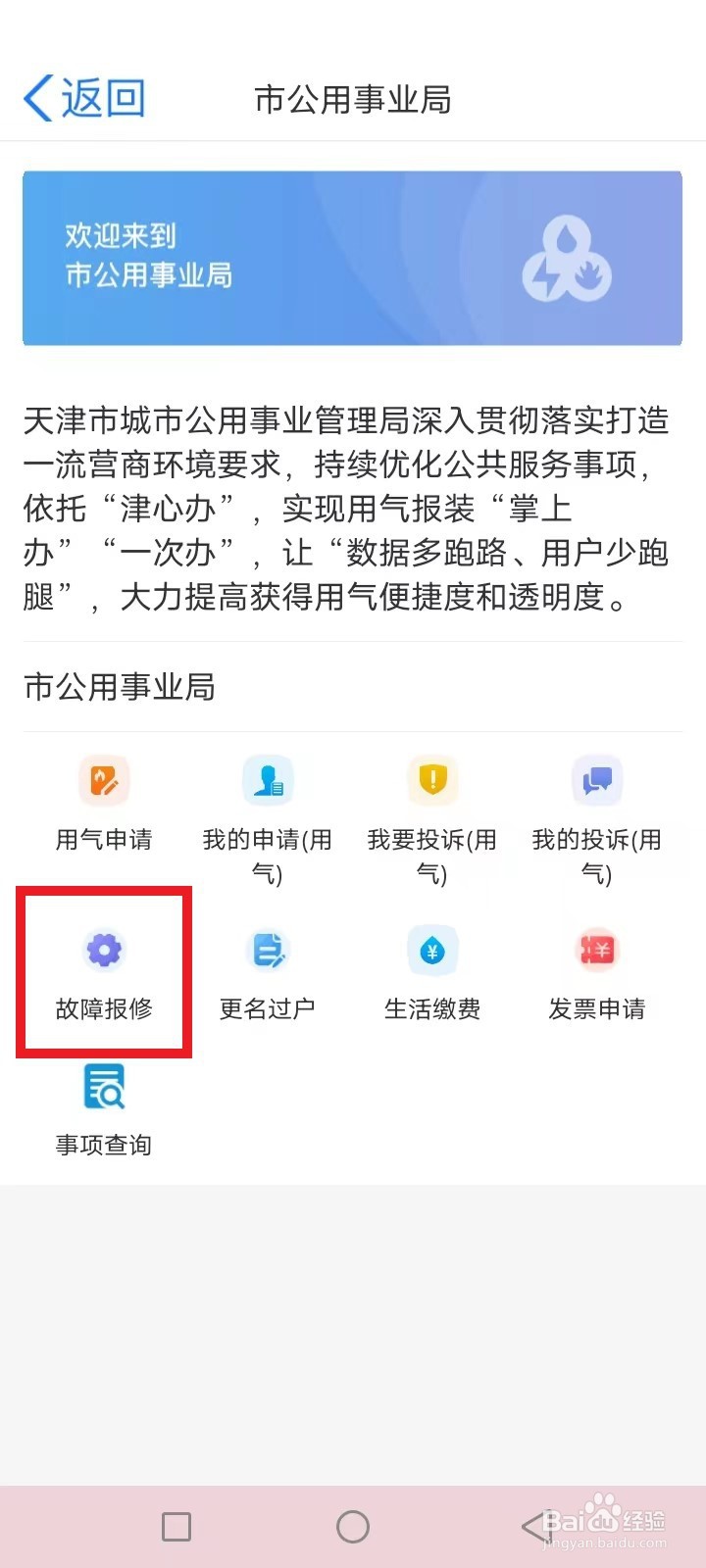Tap the recent apps square navigation button

click(x=176, y=1526)
